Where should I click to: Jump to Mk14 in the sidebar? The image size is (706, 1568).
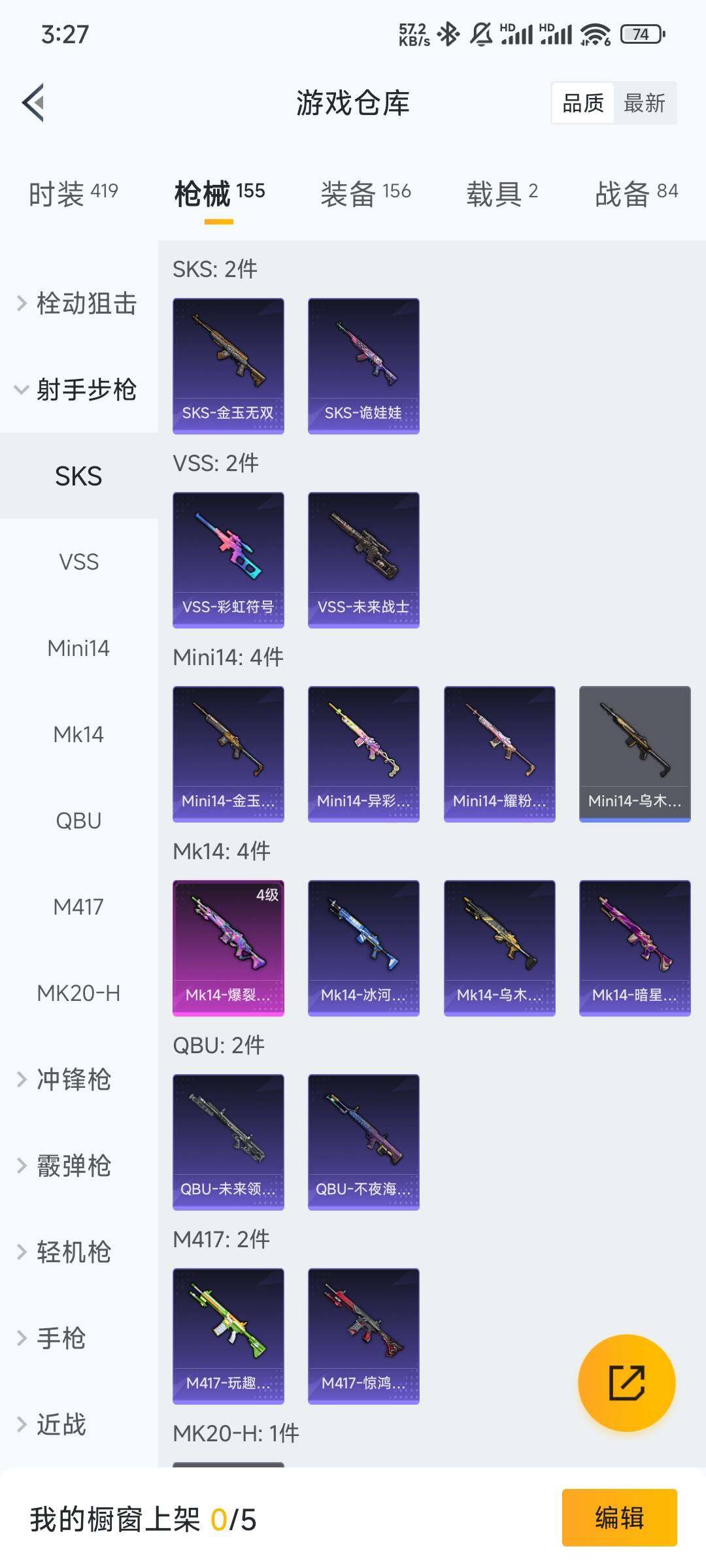pyautogui.click(x=78, y=734)
